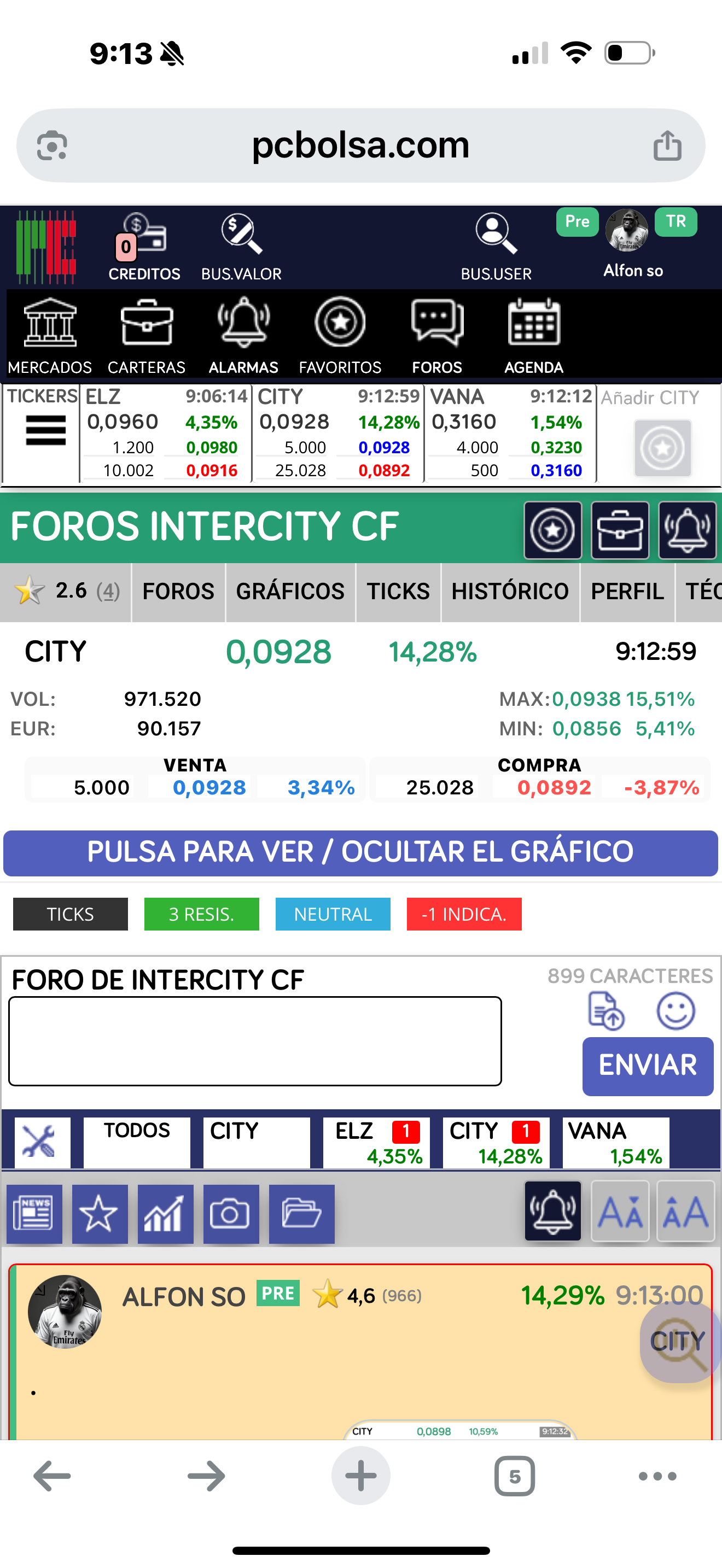The width and height of the screenshot is (722, 1568).
Task: Select the NEUTRAL chip
Action: coord(333,914)
